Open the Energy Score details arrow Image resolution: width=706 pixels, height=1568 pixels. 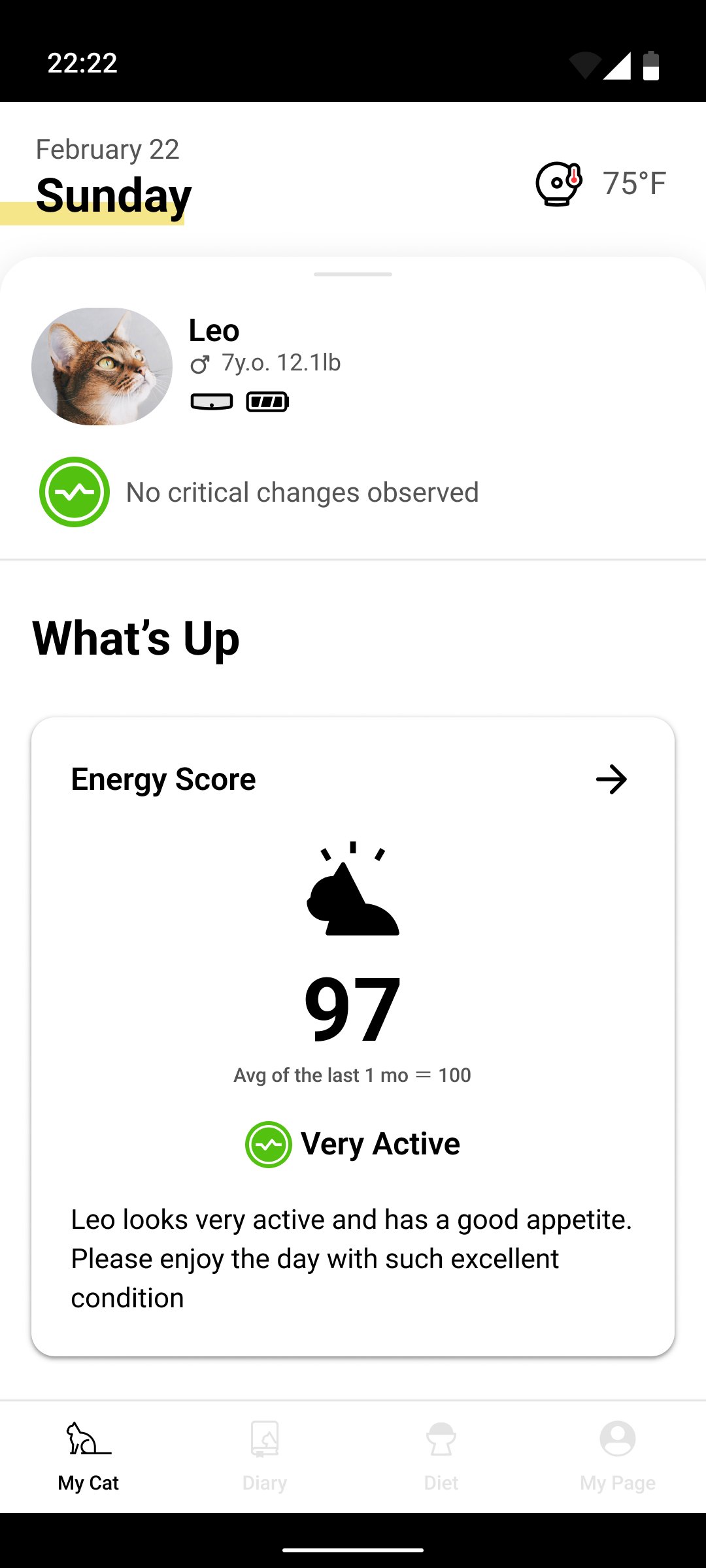[611, 779]
